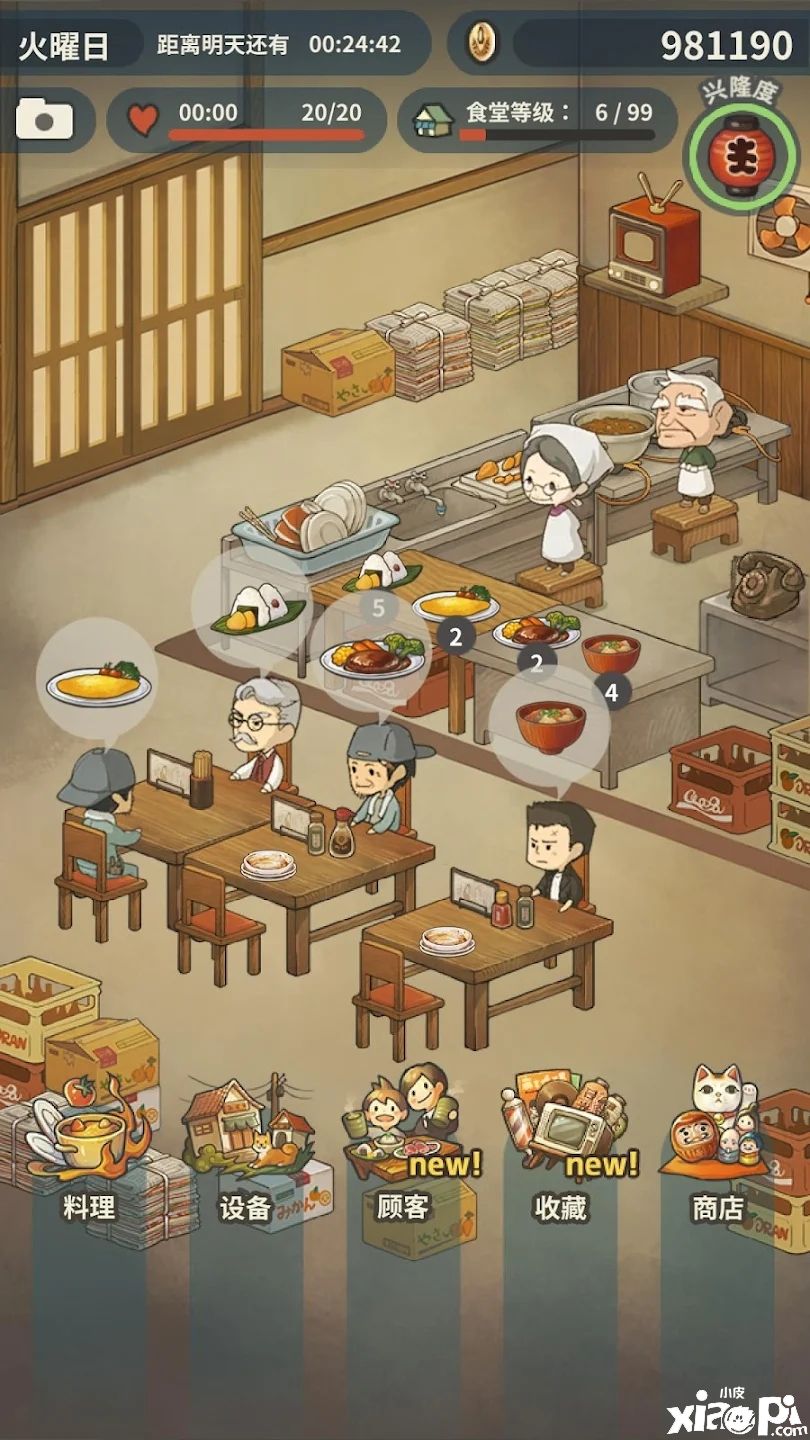Open the 设备 equipment menu

click(x=246, y=1150)
